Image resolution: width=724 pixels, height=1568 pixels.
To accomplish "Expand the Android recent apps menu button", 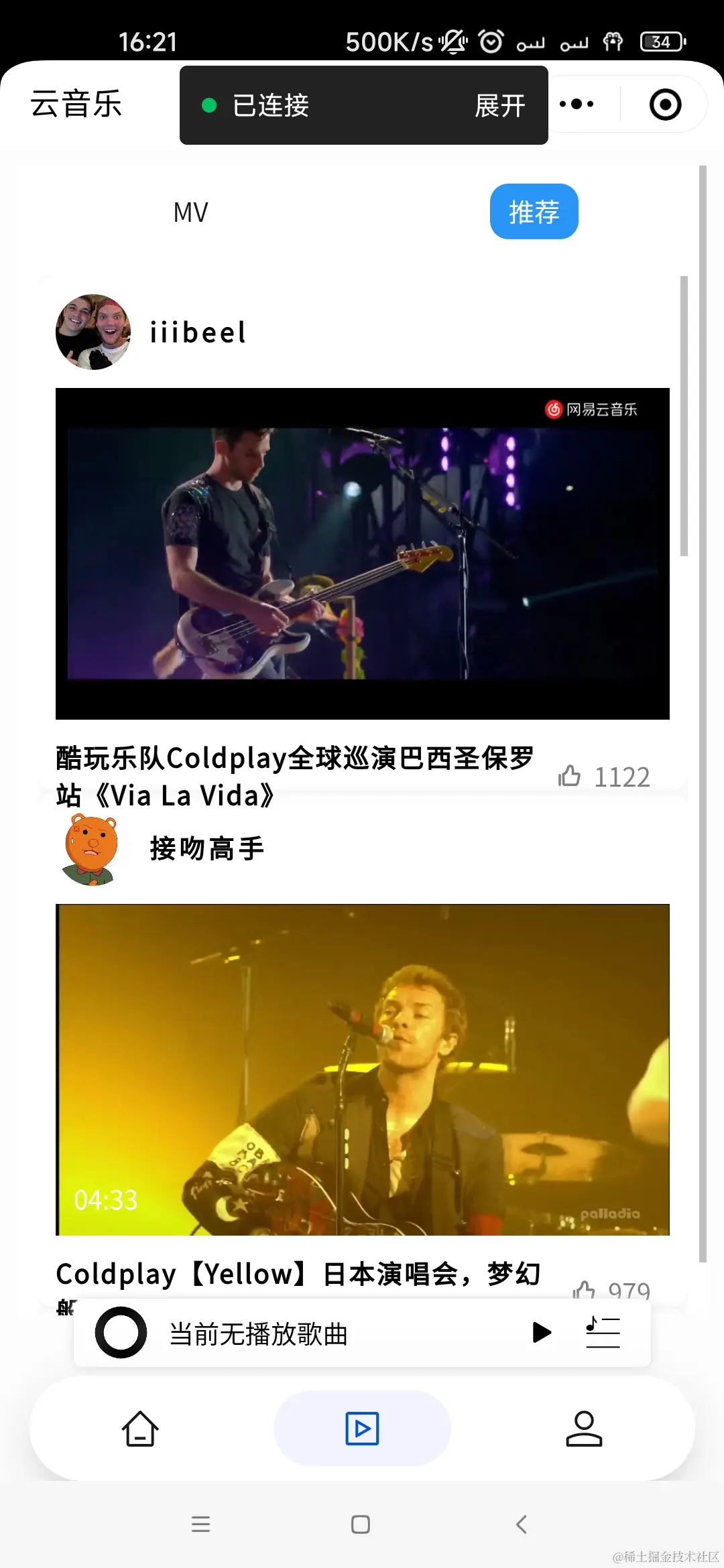I will tap(200, 1524).
